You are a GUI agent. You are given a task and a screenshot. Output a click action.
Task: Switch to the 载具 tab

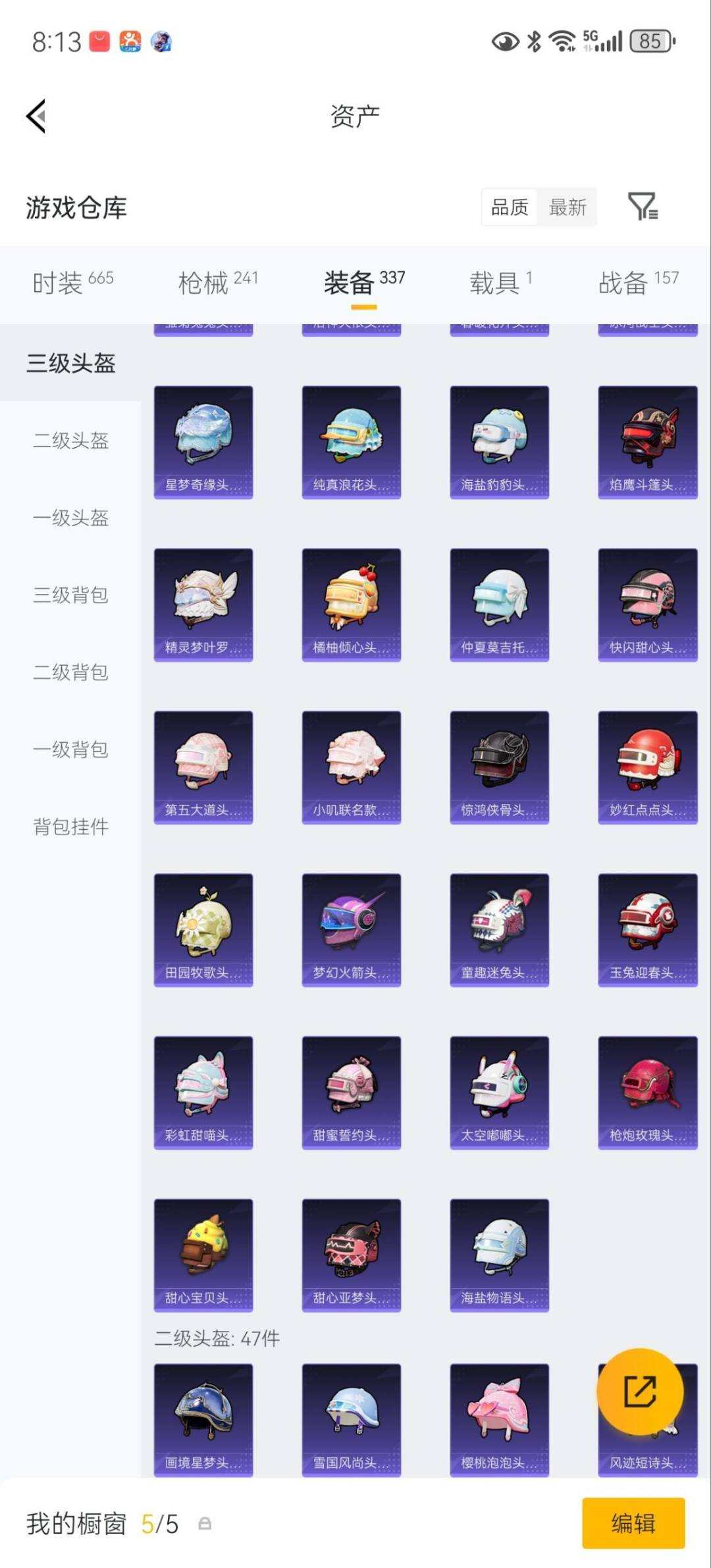click(x=495, y=284)
